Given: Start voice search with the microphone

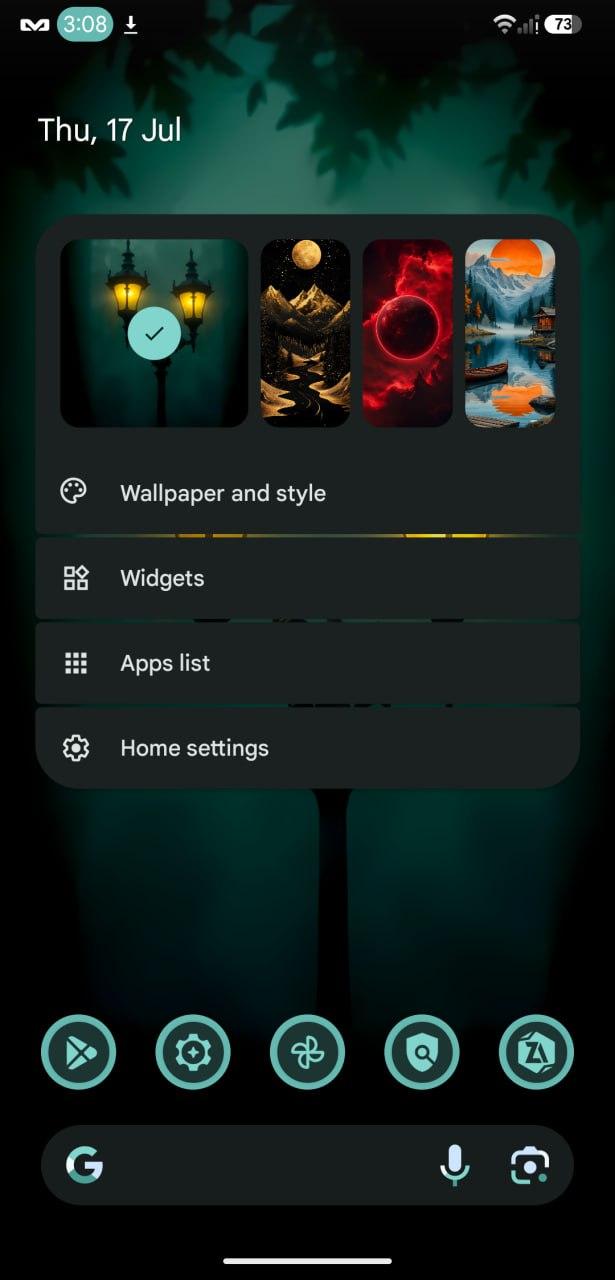Looking at the screenshot, I should [454, 1165].
